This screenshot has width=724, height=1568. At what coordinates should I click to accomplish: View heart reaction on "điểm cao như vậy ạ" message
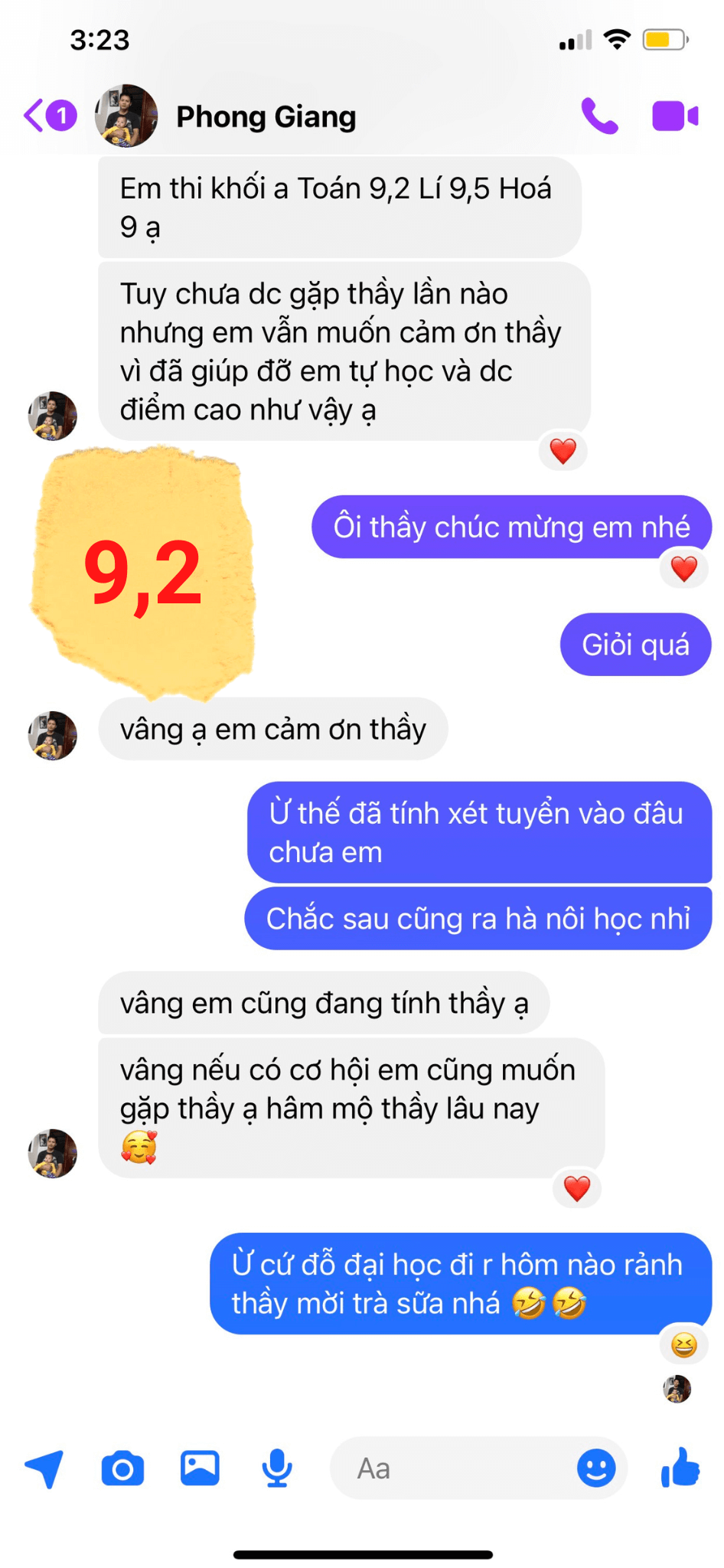click(563, 451)
